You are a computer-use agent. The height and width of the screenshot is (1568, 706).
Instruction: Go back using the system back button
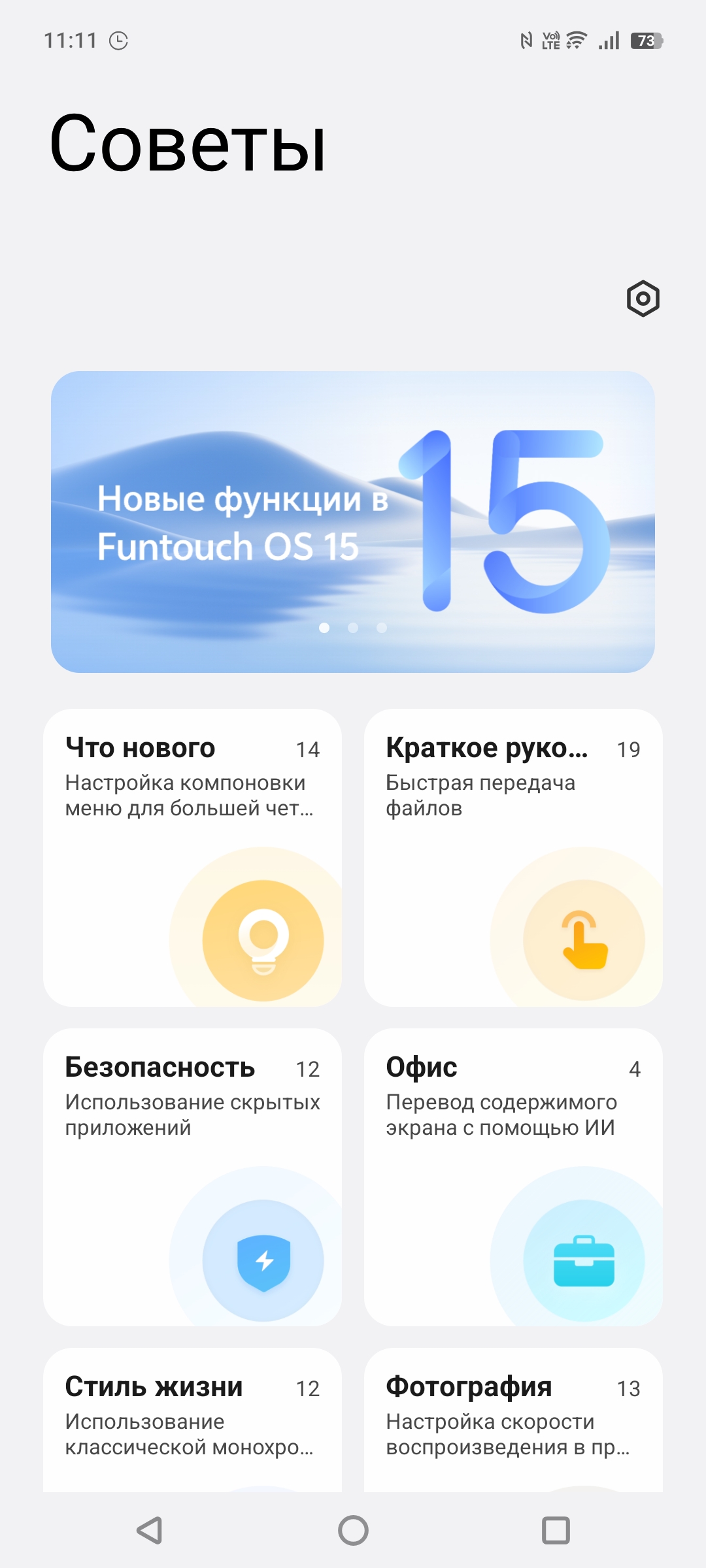150,1530
